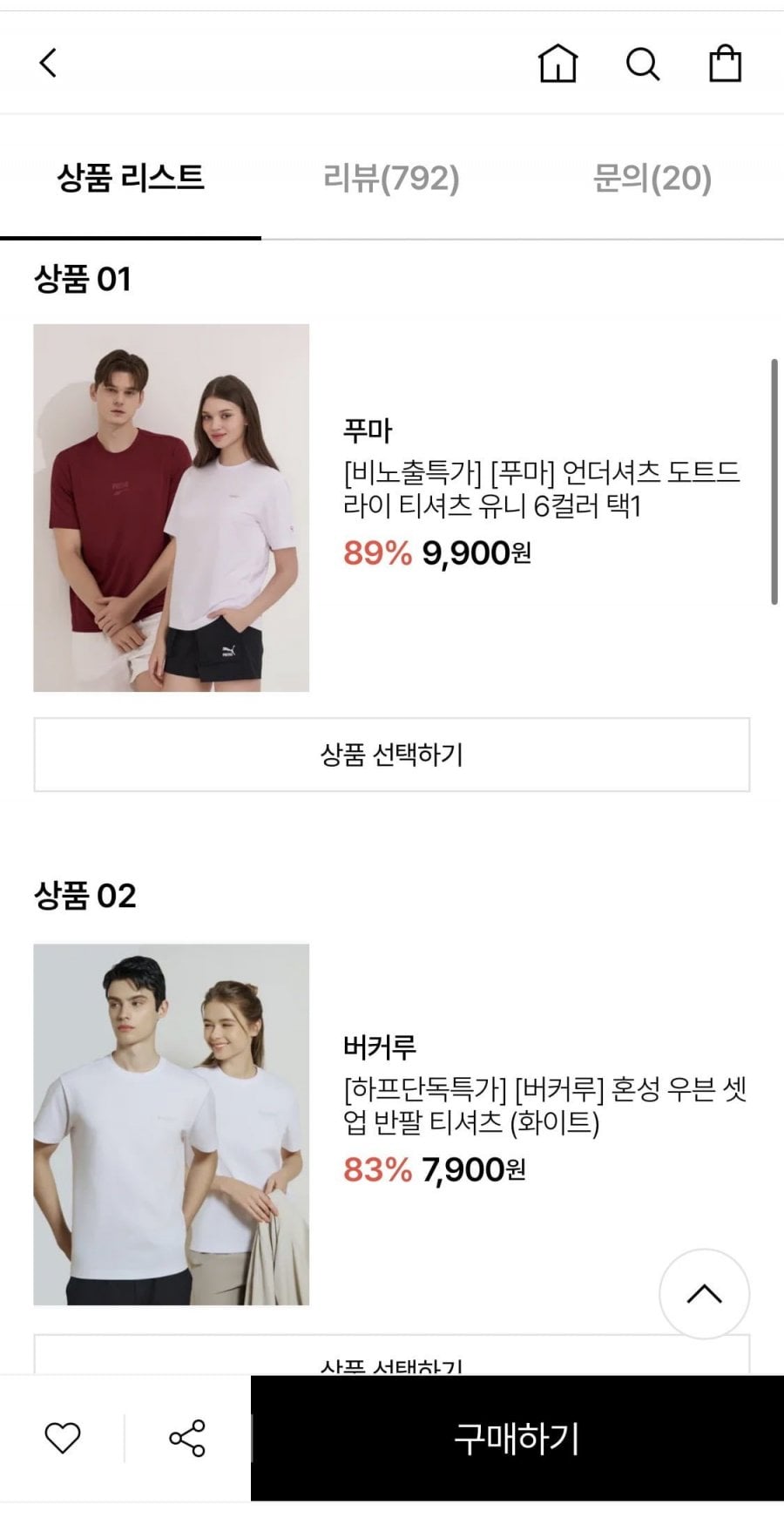
Task: Switch to the 문의(20) tab
Action: (652, 179)
